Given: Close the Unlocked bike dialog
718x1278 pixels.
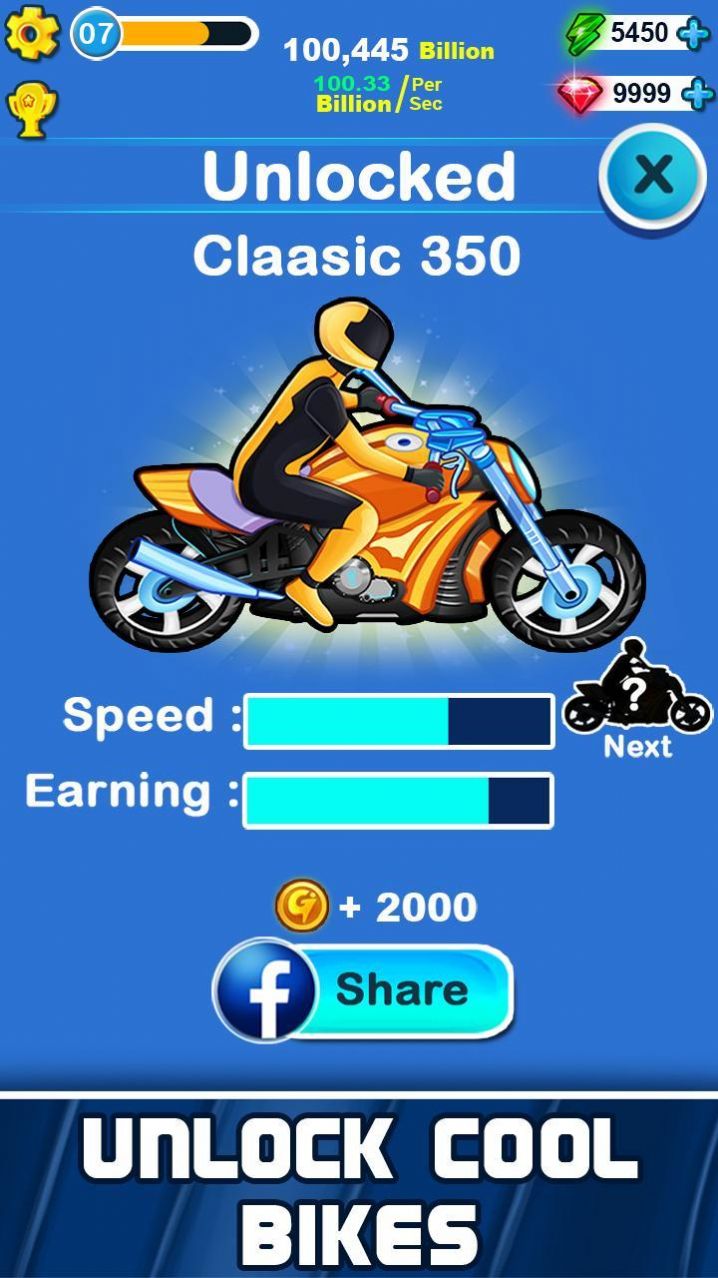Looking at the screenshot, I should (x=653, y=176).
